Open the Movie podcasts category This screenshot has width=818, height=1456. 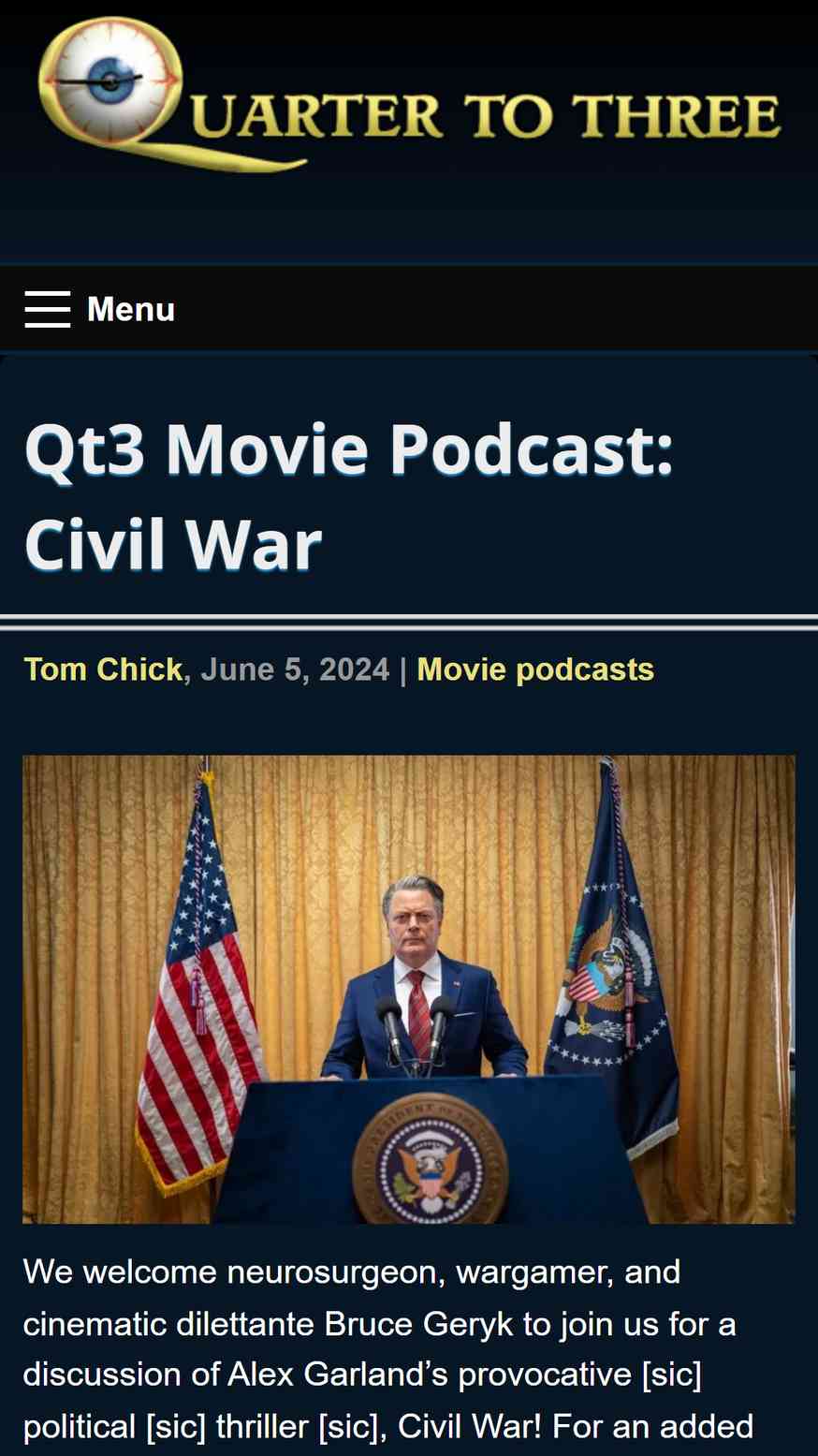535,669
